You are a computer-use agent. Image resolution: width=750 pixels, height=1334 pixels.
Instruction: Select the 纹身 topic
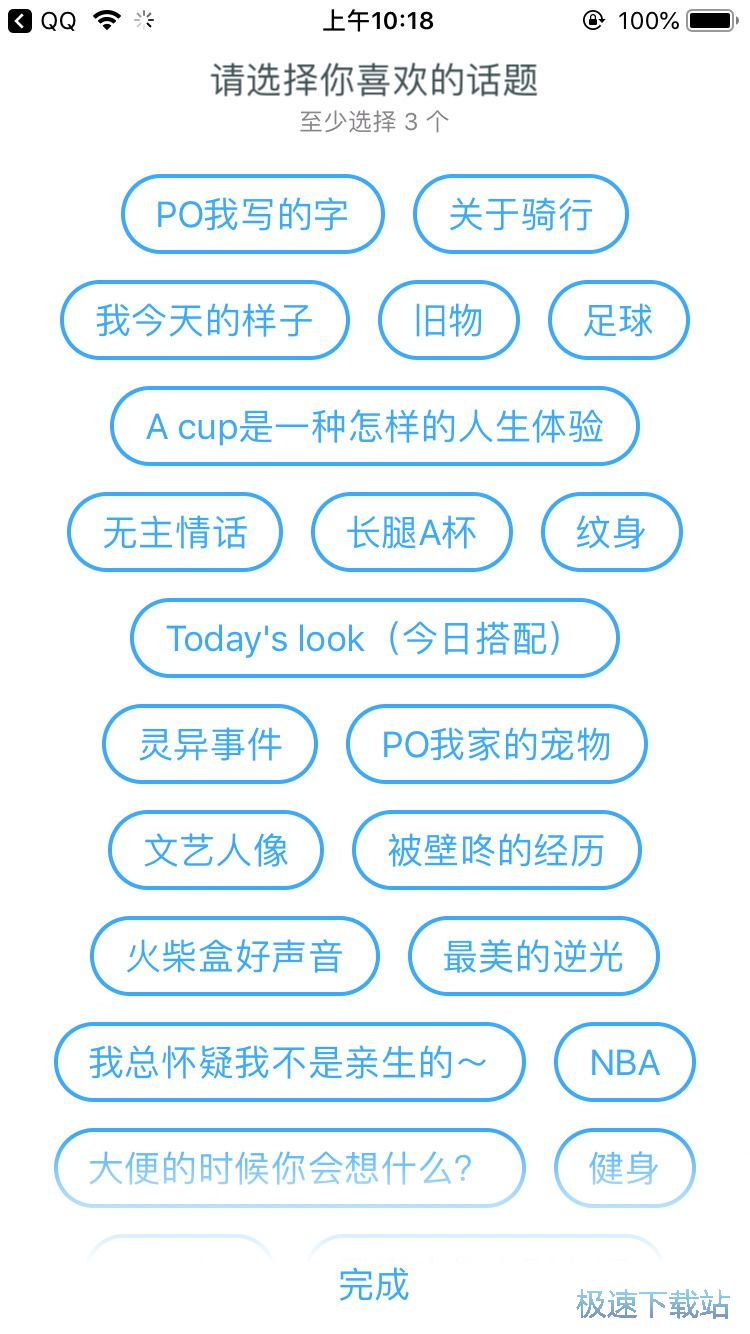(x=611, y=532)
